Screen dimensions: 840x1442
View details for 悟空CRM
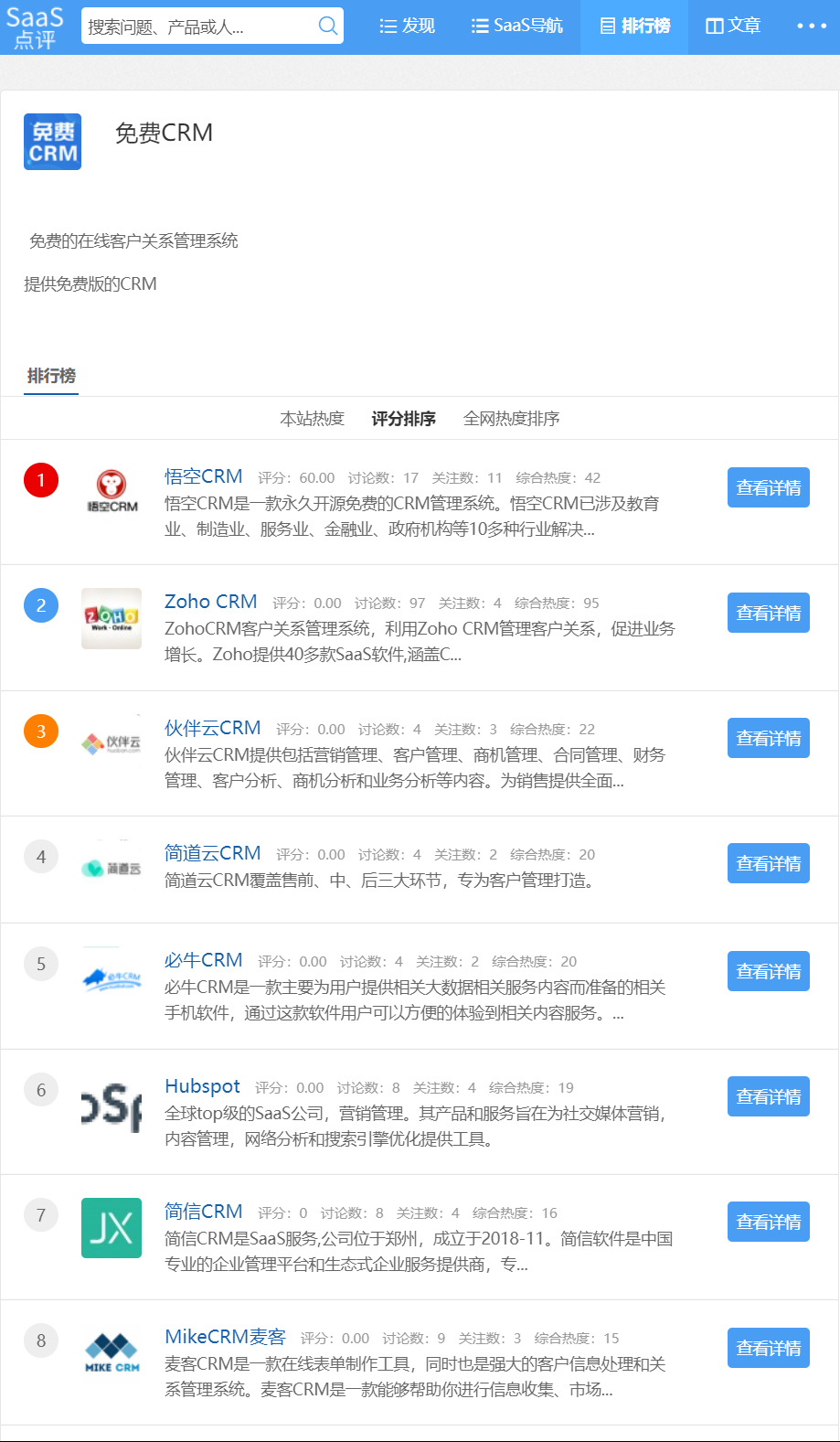(769, 487)
